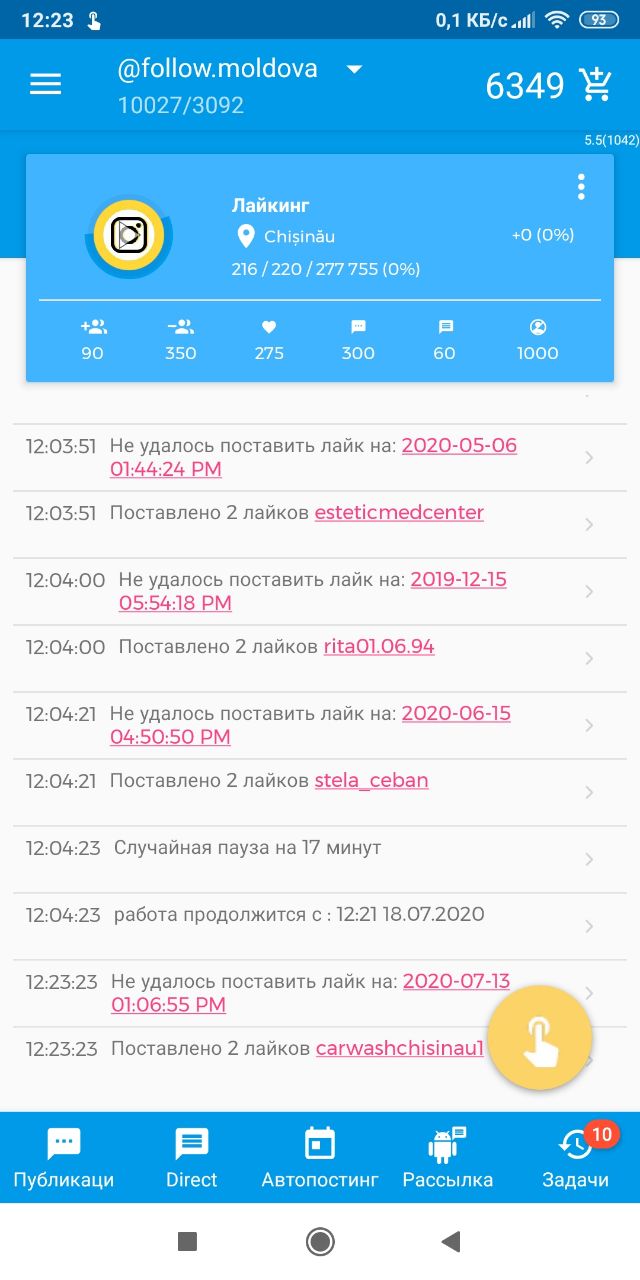The height and width of the screenshot is (1280, 640).
Task: Open the 2019-12-15 05:54:18 PM post link
Action: point(313,591)
